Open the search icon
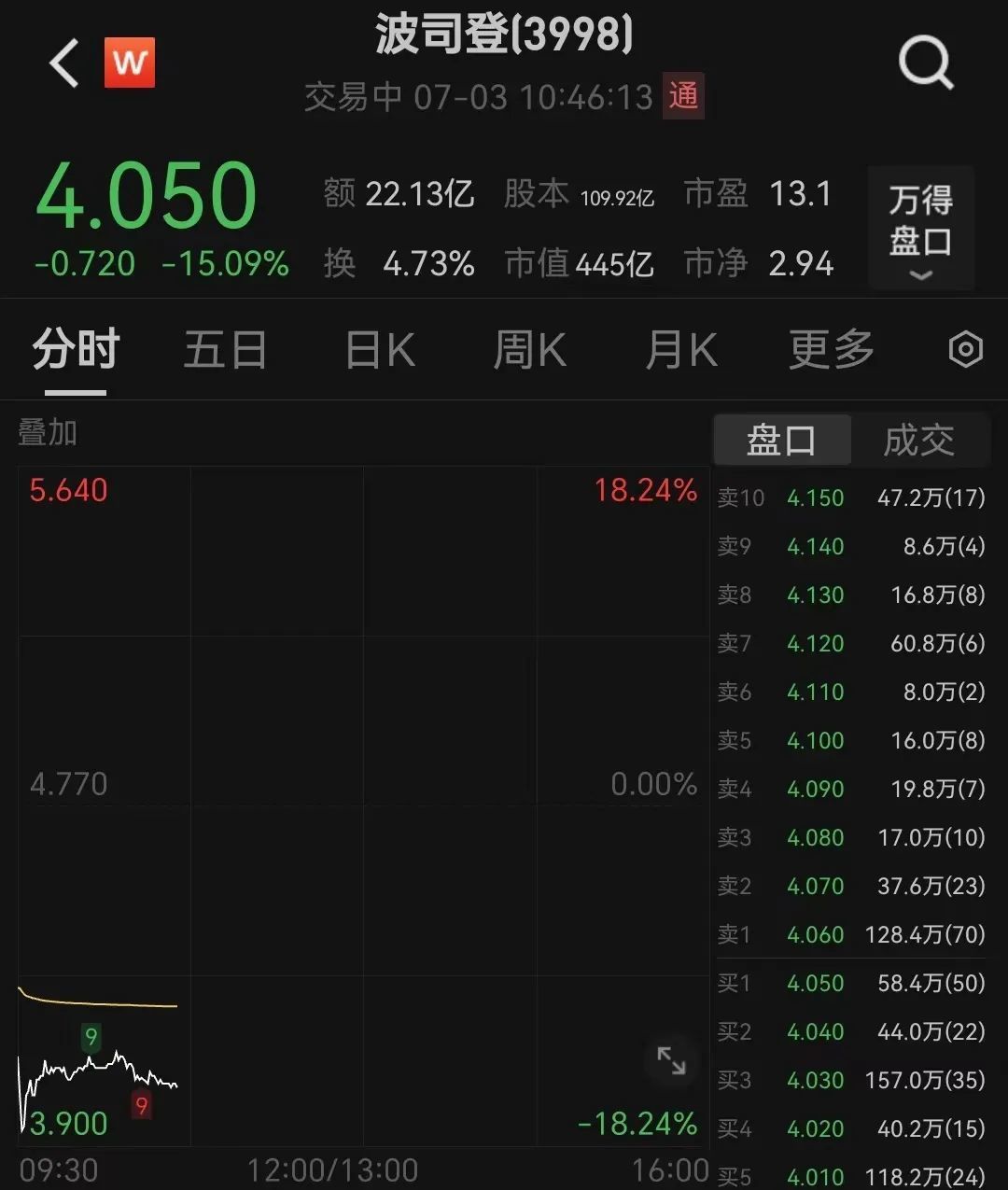Image resolution: width=1008 pixels, height=1190 pixels. [x=925, y=63]
